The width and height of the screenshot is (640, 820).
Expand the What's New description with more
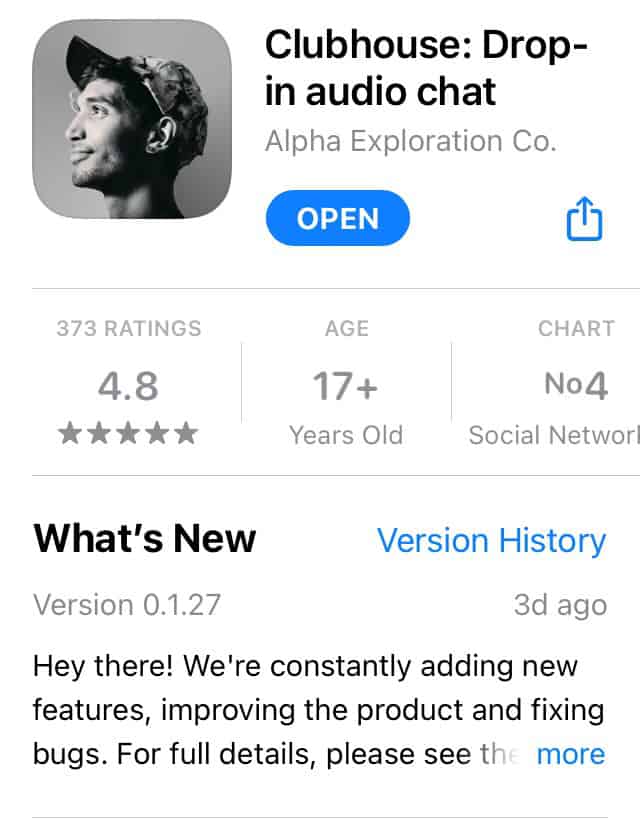tap(570, 754)
